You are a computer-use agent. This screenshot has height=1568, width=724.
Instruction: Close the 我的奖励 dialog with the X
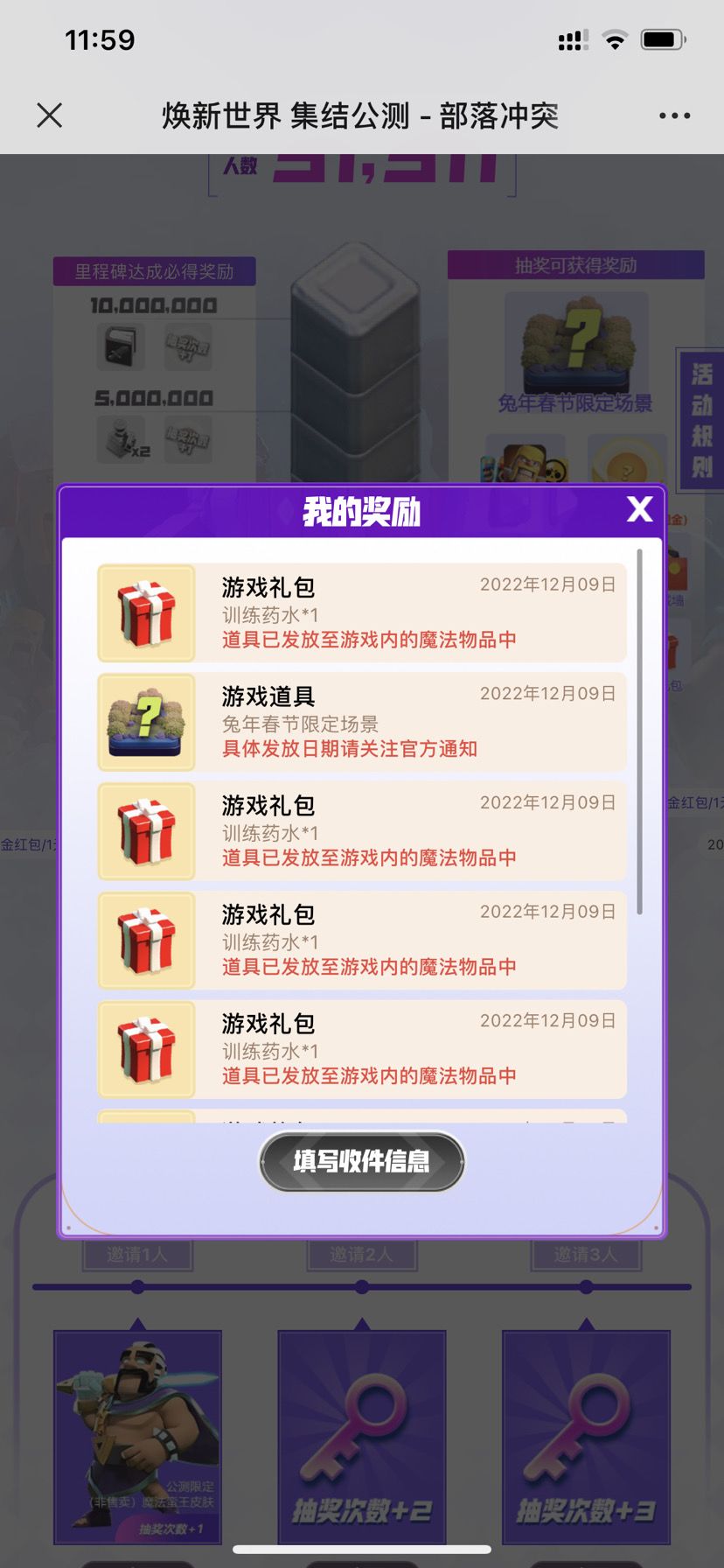click(639, 510)
